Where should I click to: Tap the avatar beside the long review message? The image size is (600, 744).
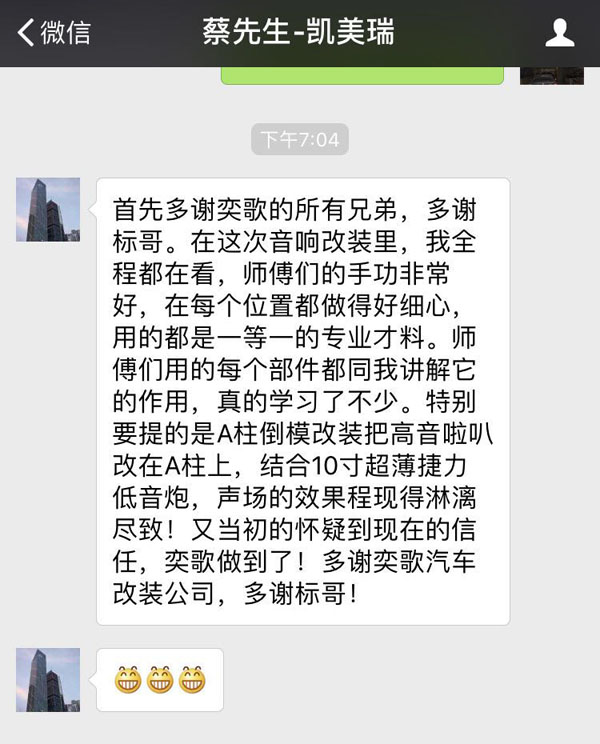(48, 210)
